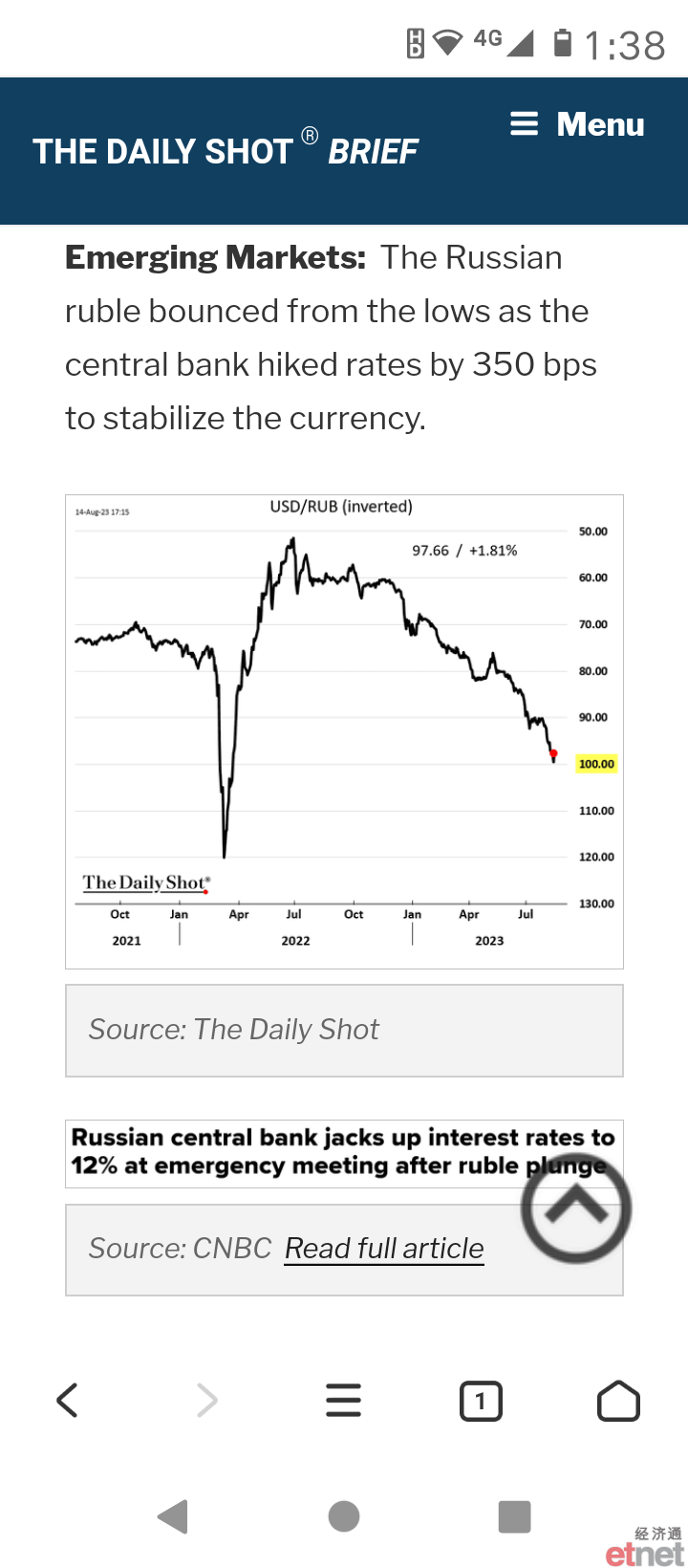Open The Daily Shot Brief homepage title

226,150
